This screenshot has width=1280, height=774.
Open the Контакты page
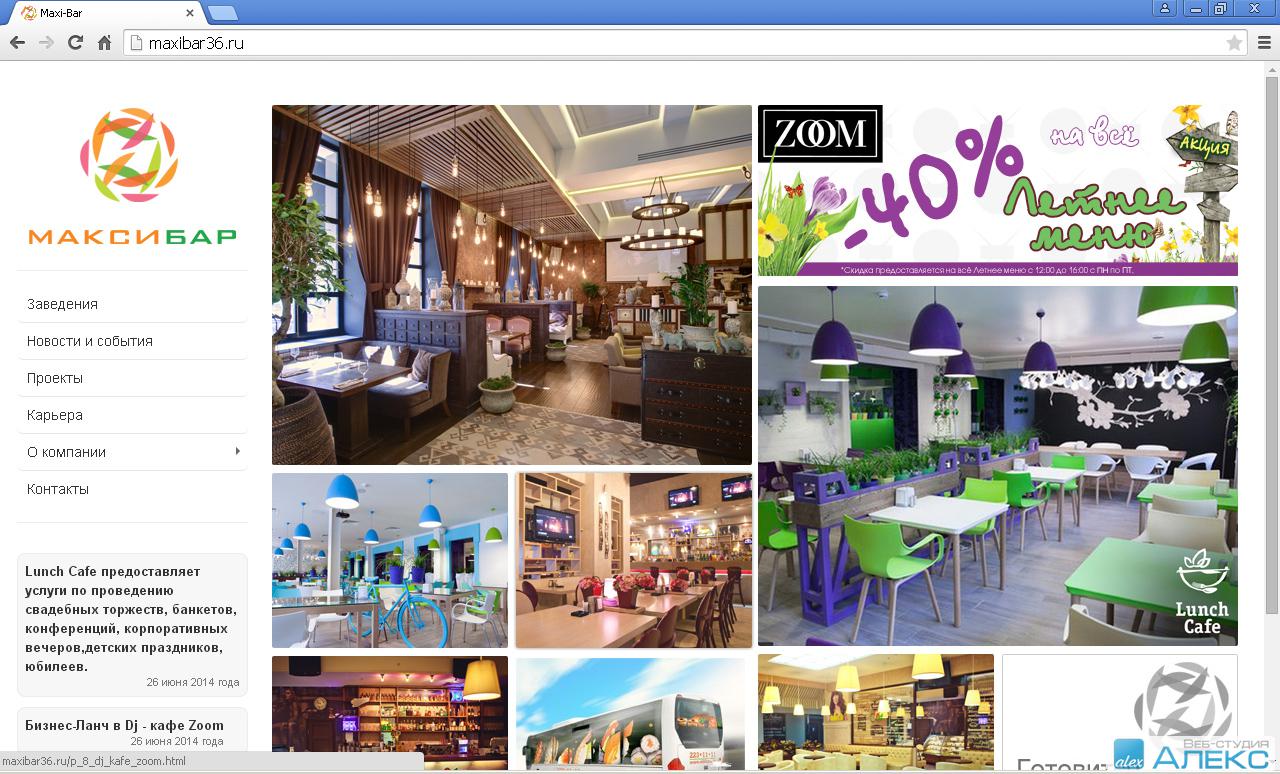(x=58, y=489)
